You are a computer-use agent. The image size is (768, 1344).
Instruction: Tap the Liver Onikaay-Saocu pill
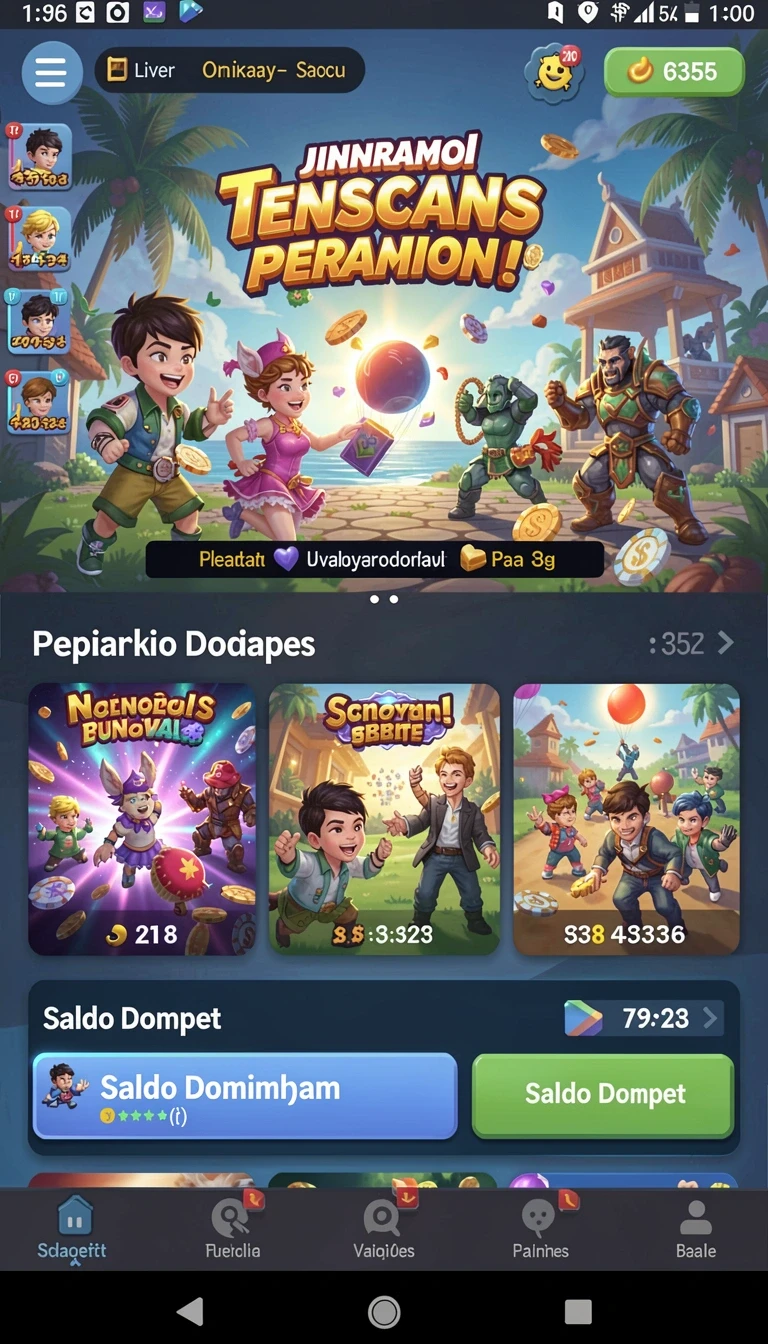[x=230, y=70]
